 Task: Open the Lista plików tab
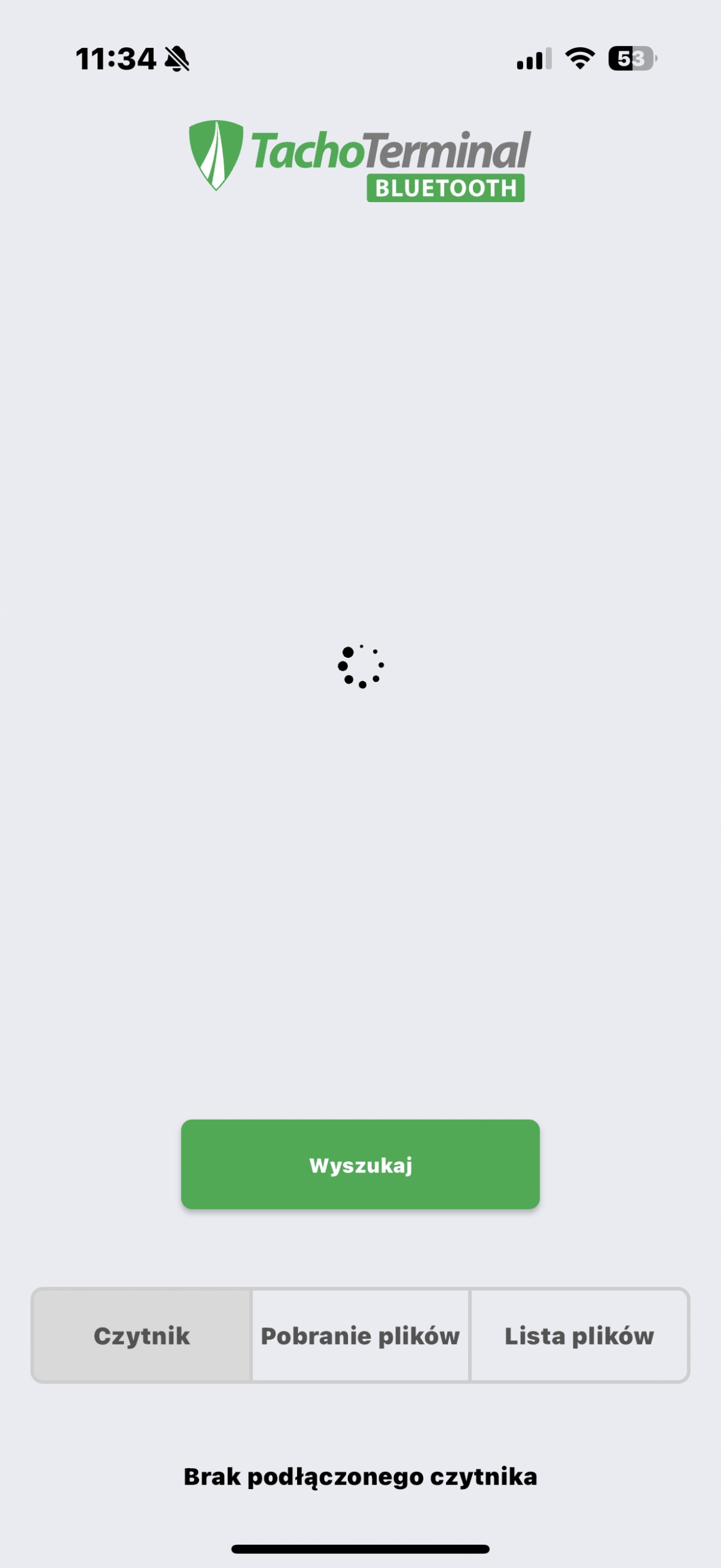coord(579,1336)
